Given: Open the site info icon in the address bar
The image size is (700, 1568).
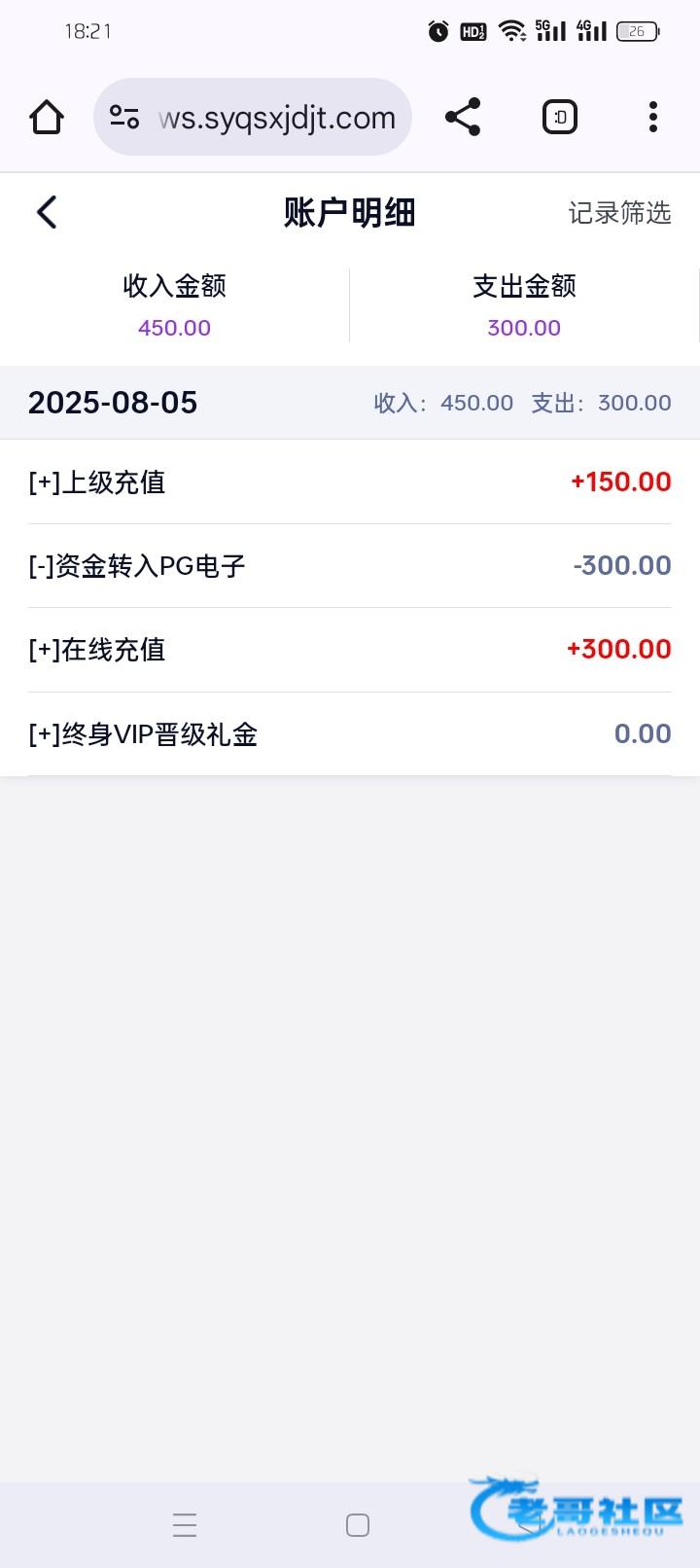Looking at the screenshot, I should pos(124,118).
